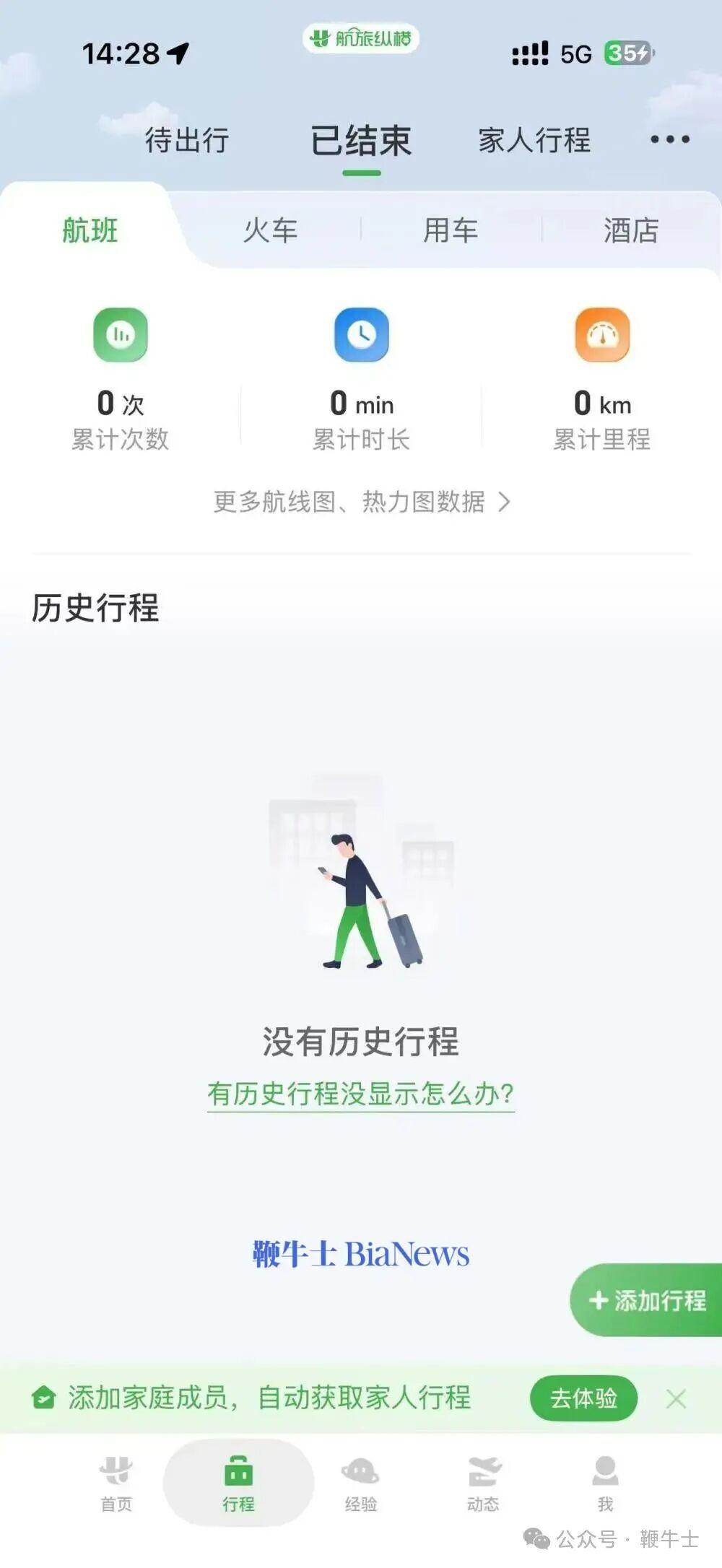Switch to the 用车 category tab
The height and width of the screenshot is (1568, 722).
click(451, 231)
